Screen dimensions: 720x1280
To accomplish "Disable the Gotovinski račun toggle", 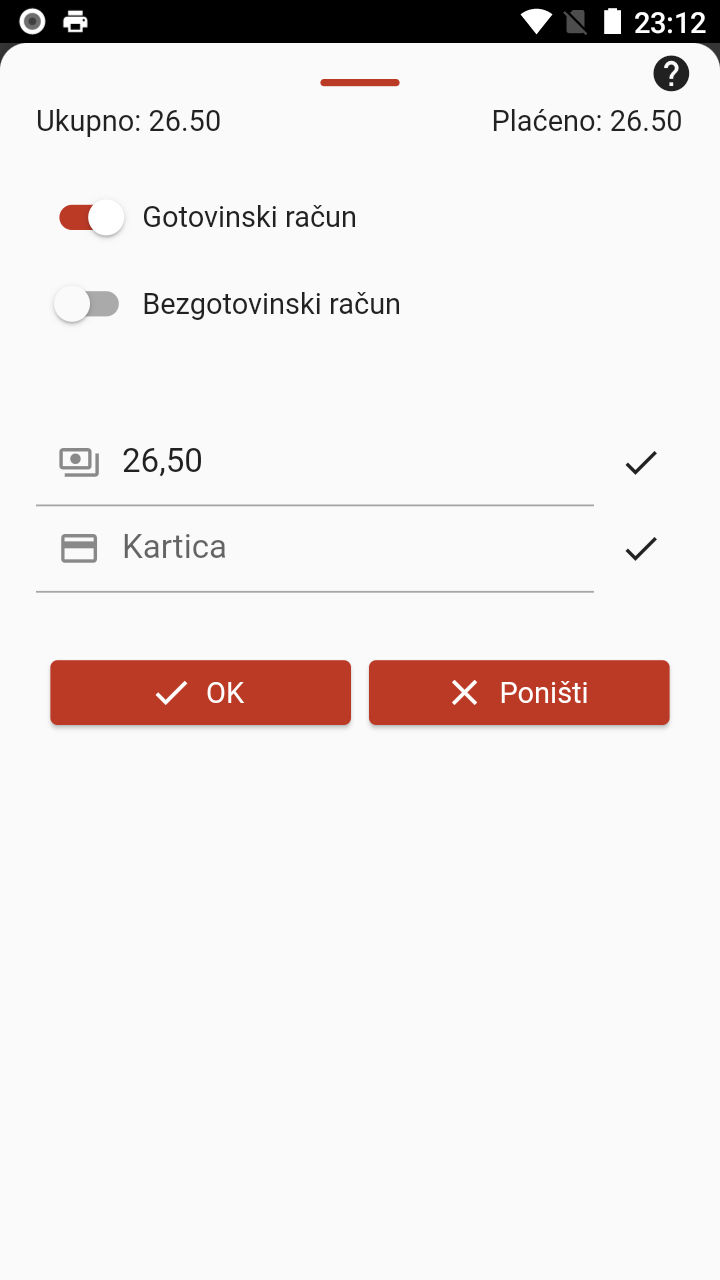I will click(x=88, y=217).
